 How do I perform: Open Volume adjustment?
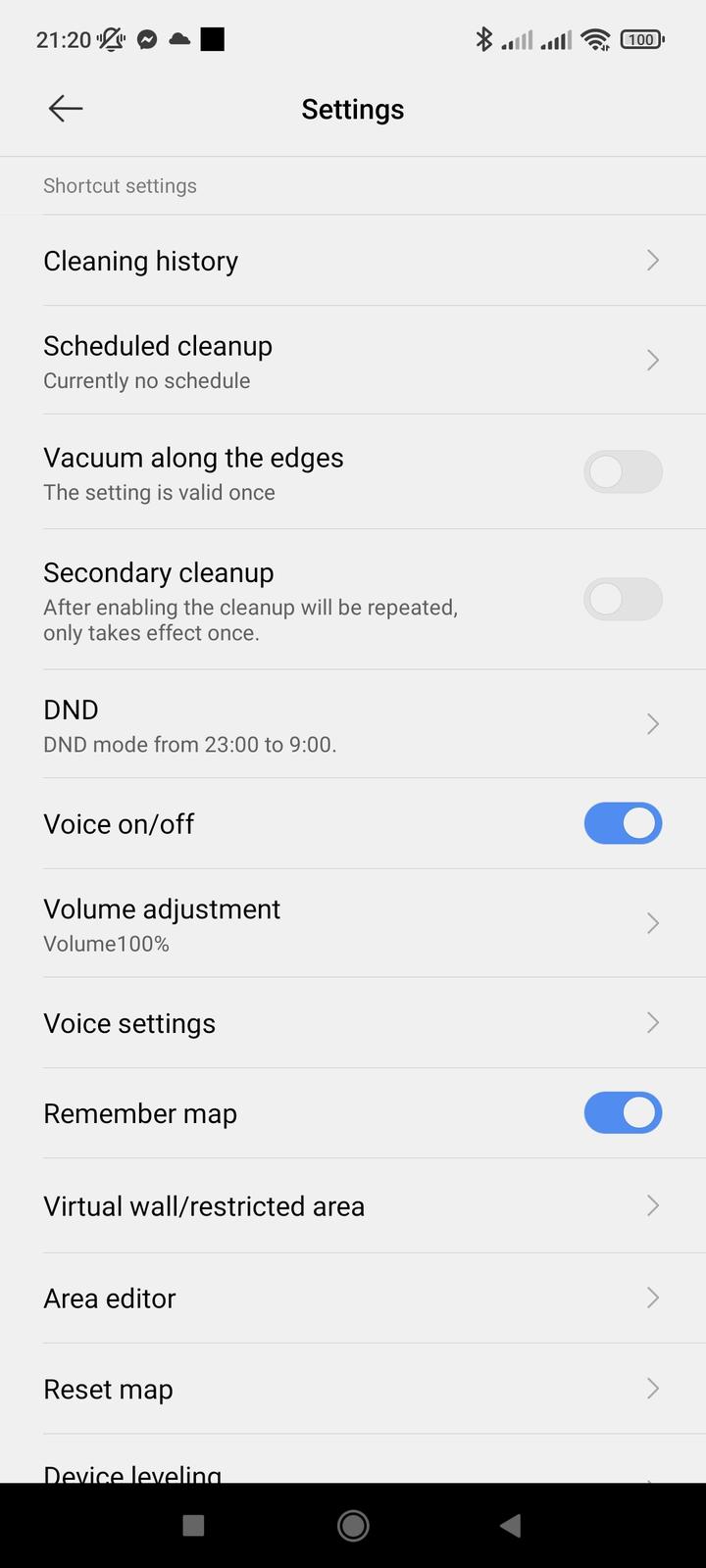[353, 923]
